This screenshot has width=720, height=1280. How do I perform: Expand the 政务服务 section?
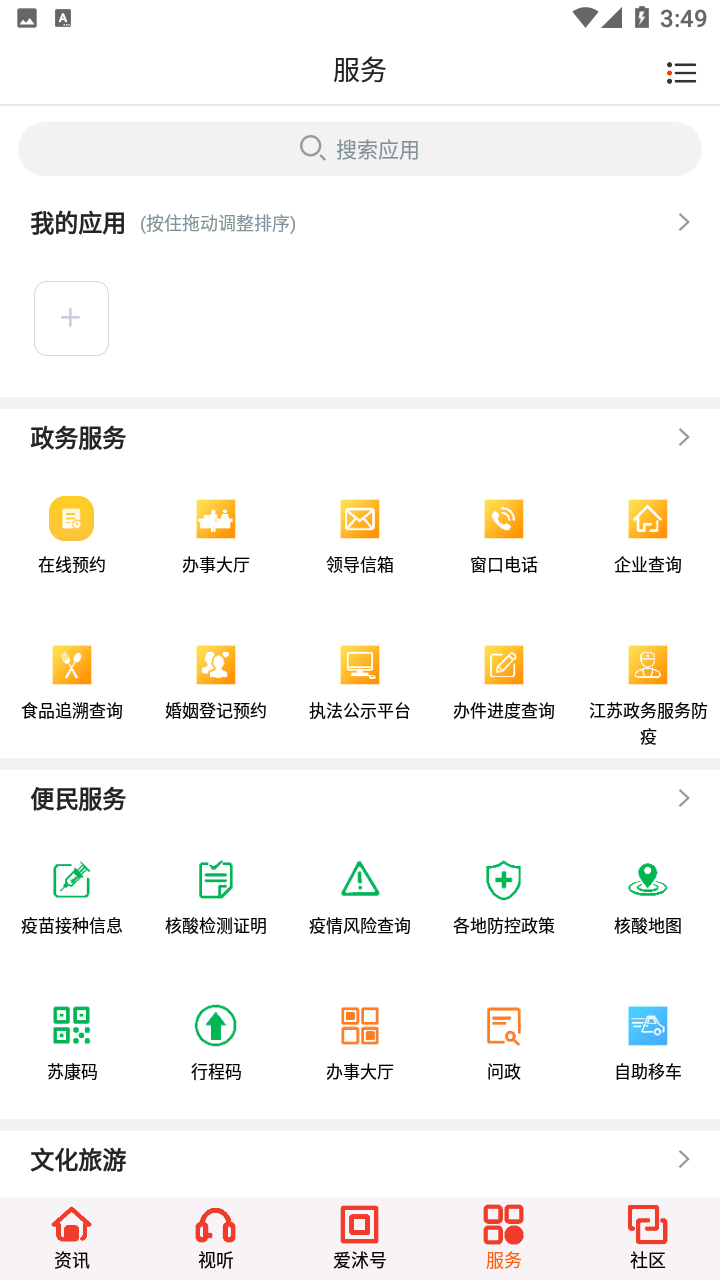pos(683,437)
